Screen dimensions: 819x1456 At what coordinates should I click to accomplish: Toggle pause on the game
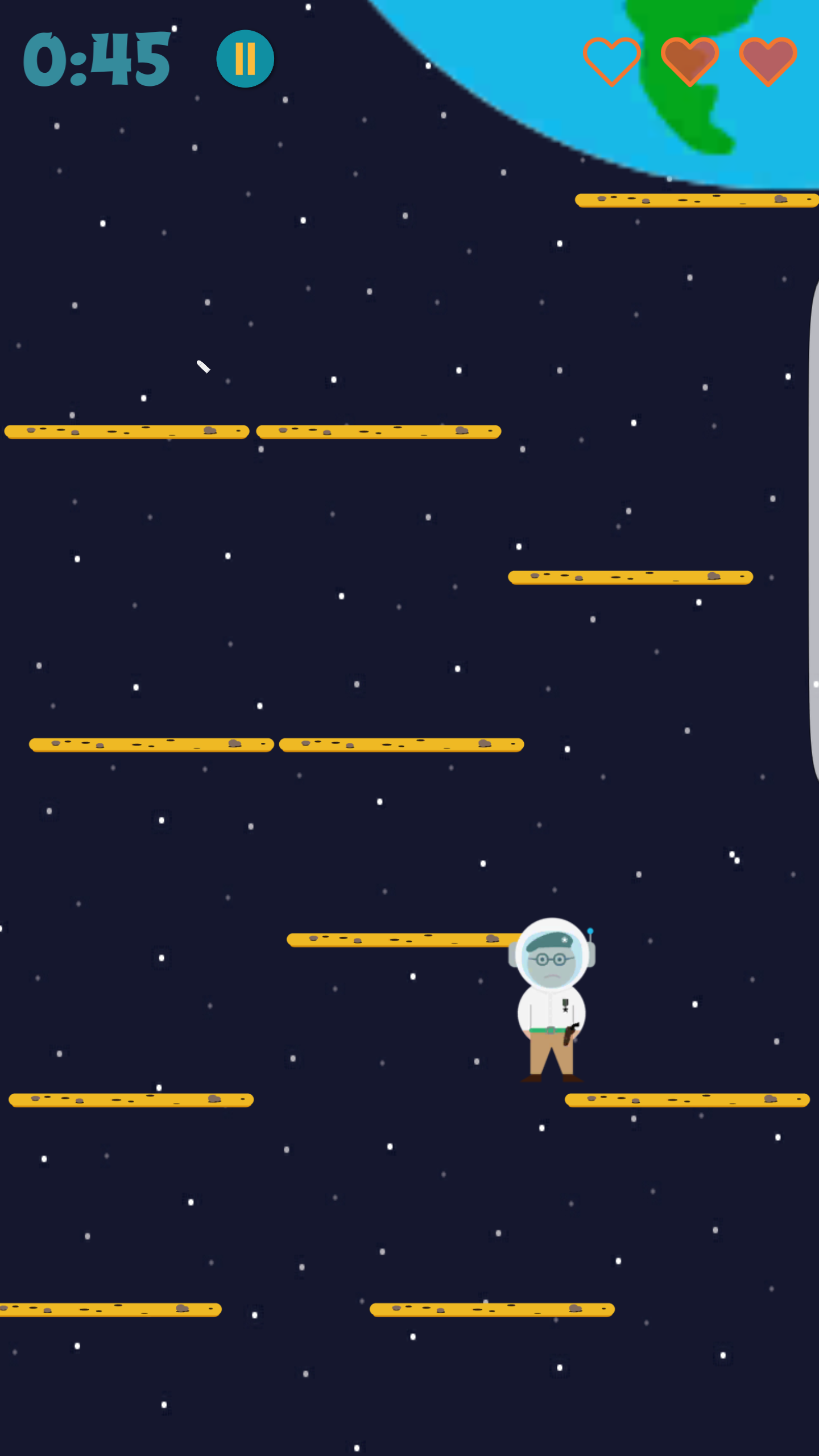click(245, 59)
